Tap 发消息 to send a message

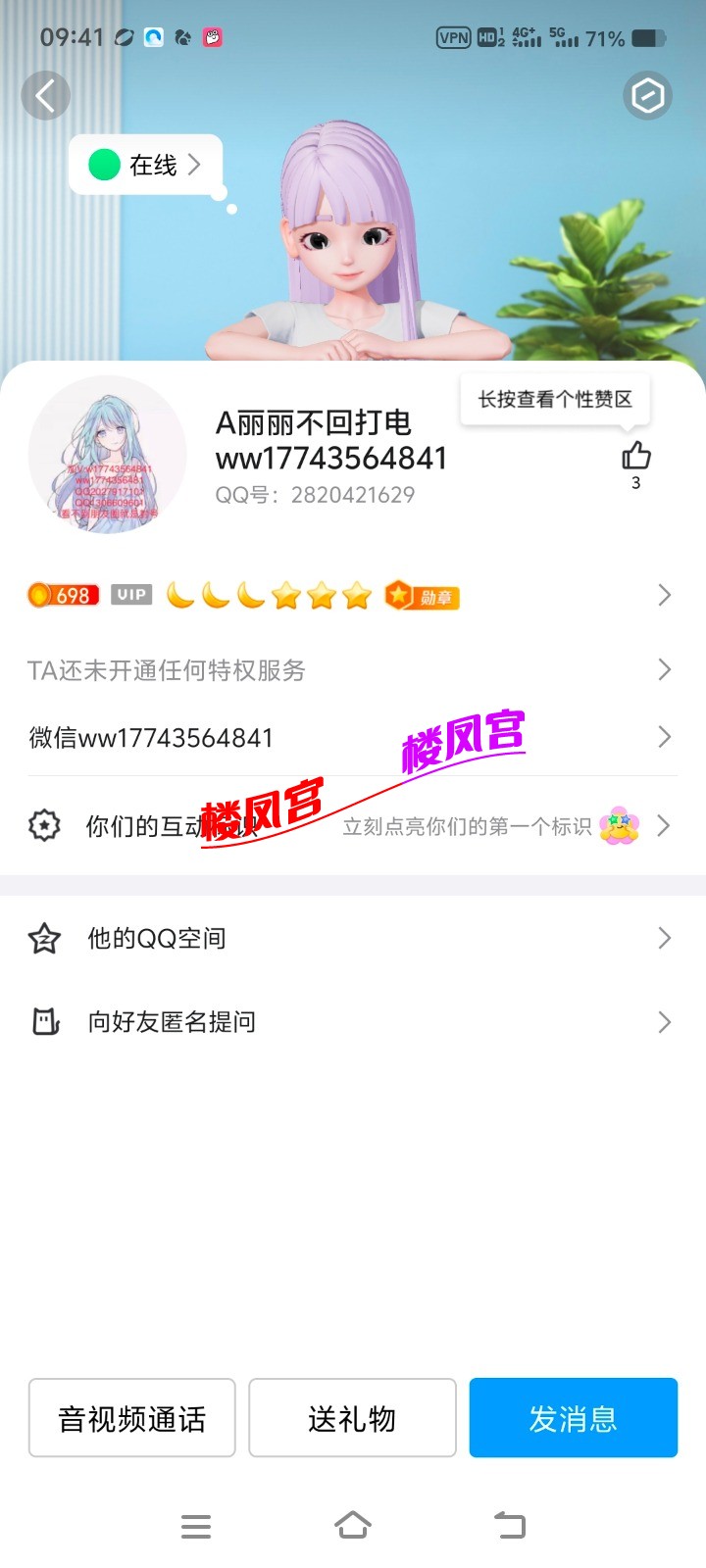(x=573, y=1418)
